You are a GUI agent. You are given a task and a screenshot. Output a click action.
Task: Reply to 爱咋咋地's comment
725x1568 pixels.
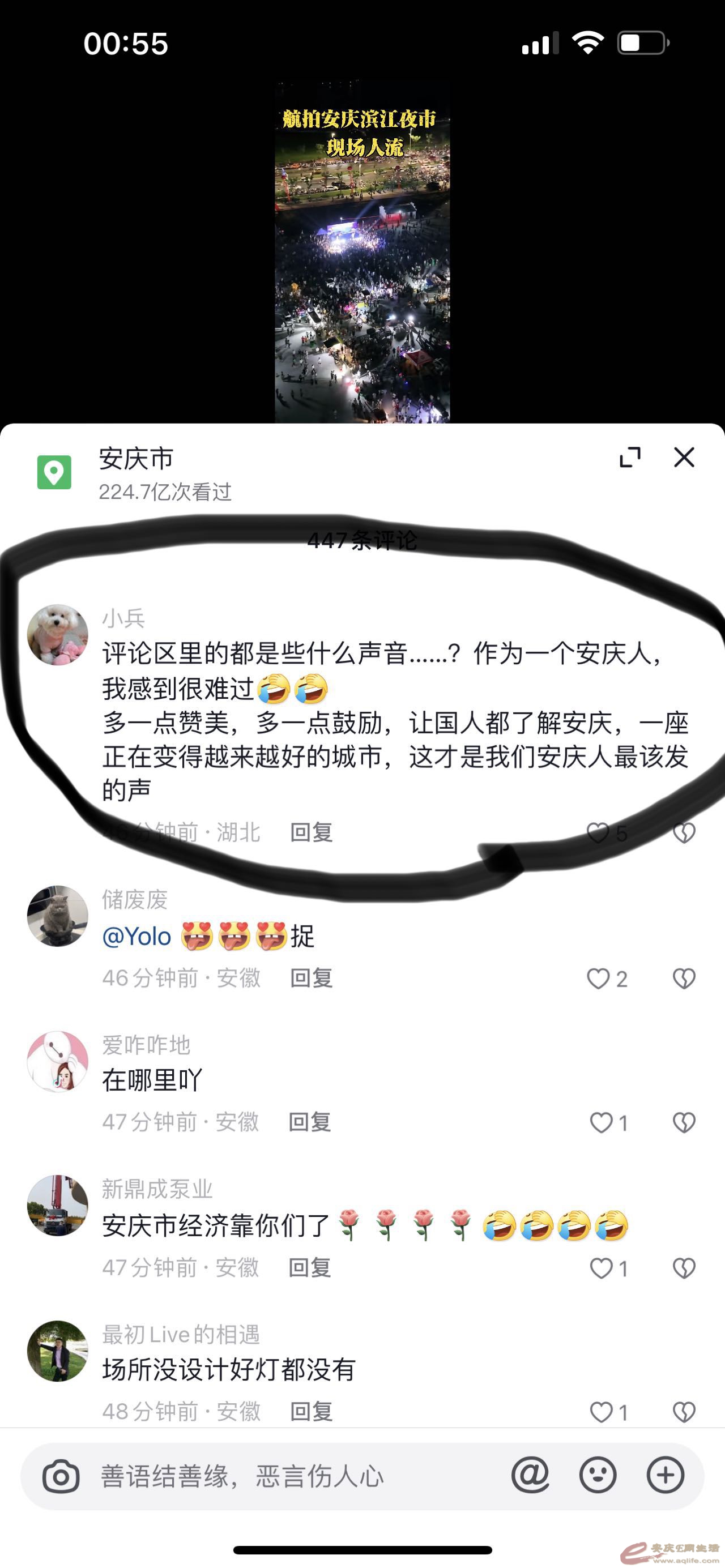click(310, 1122)
